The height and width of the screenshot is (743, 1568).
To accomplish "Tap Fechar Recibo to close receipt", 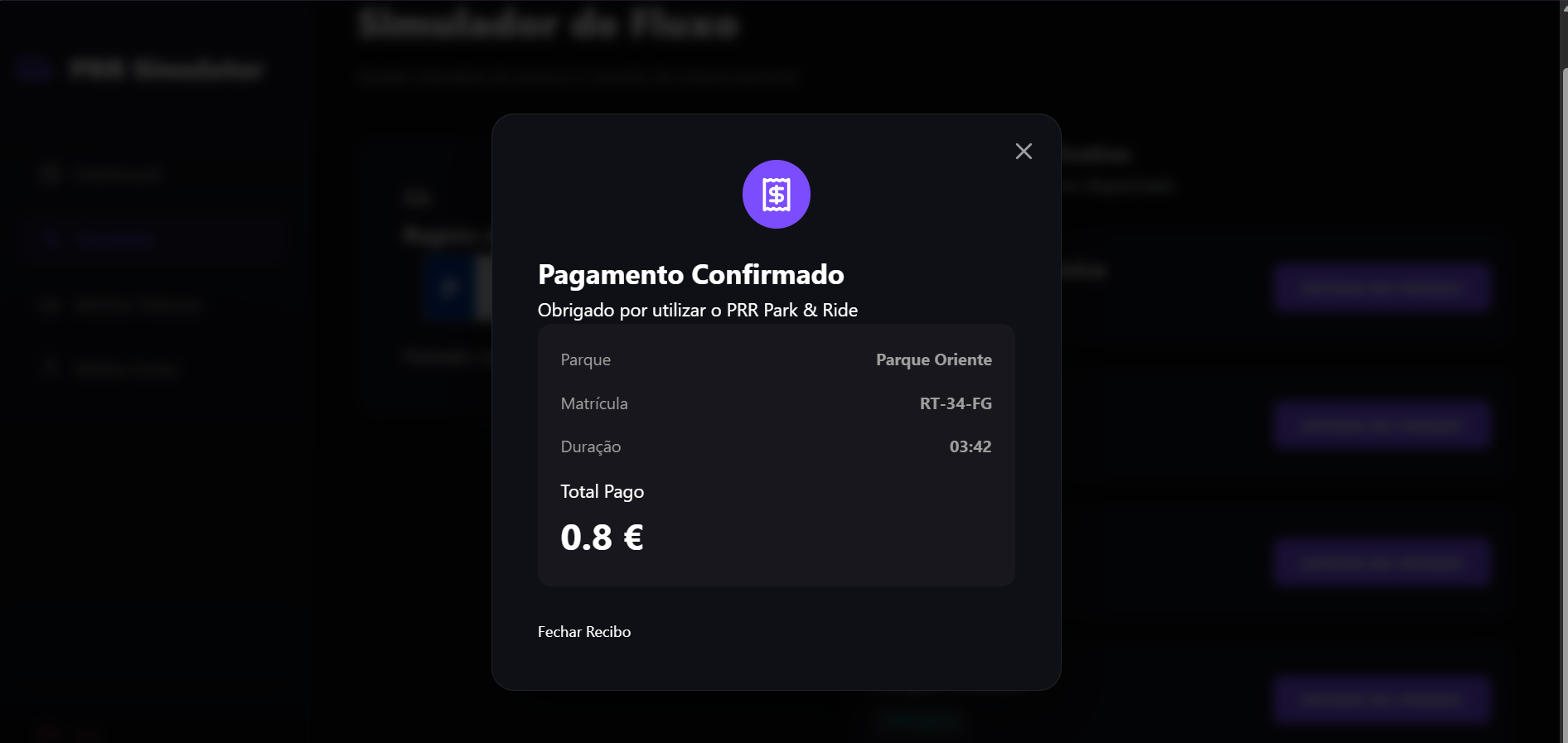I will point(584,632).
